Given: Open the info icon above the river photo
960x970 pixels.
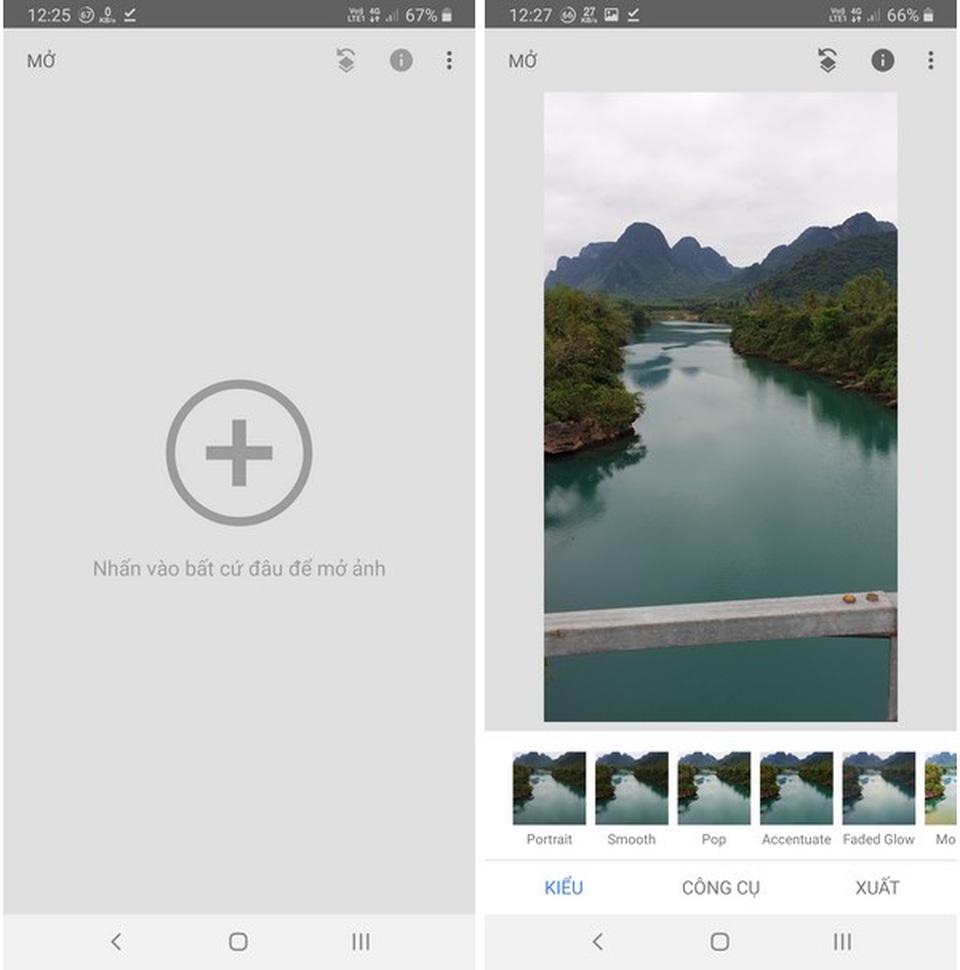Looking at the screenshot, I should coord(882,60).
